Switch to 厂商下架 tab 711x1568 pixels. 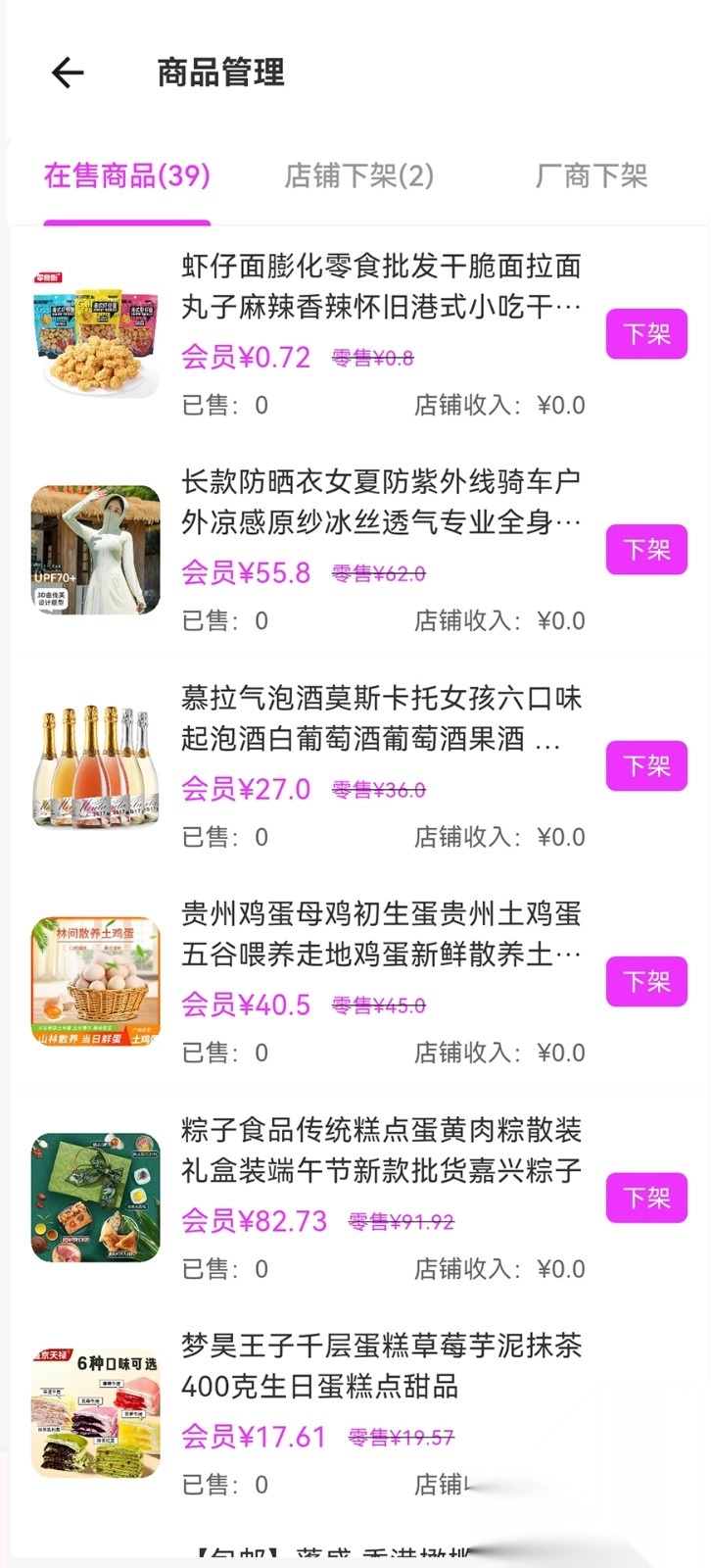coord(592,176)
